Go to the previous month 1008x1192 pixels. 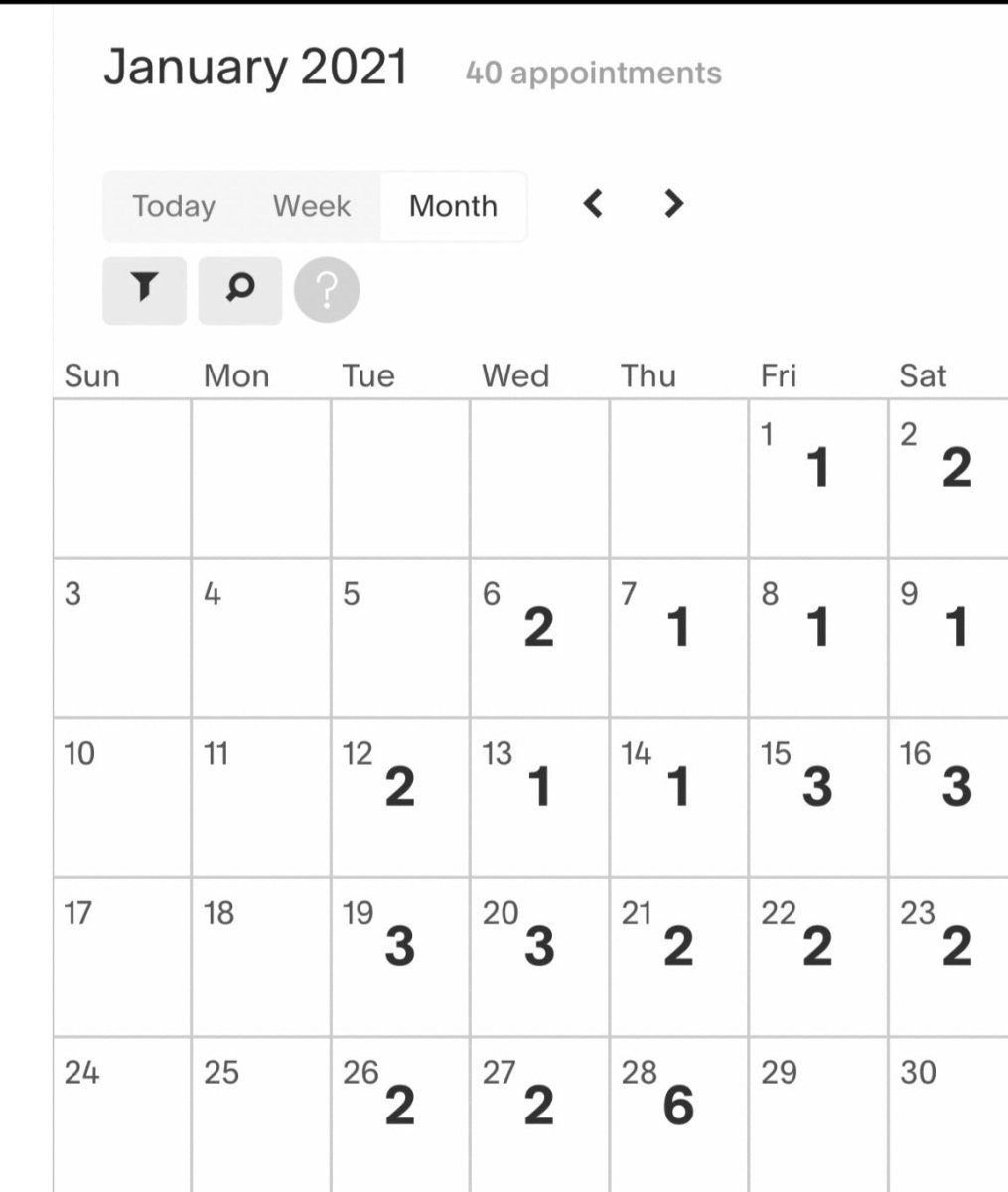point(593,204)
